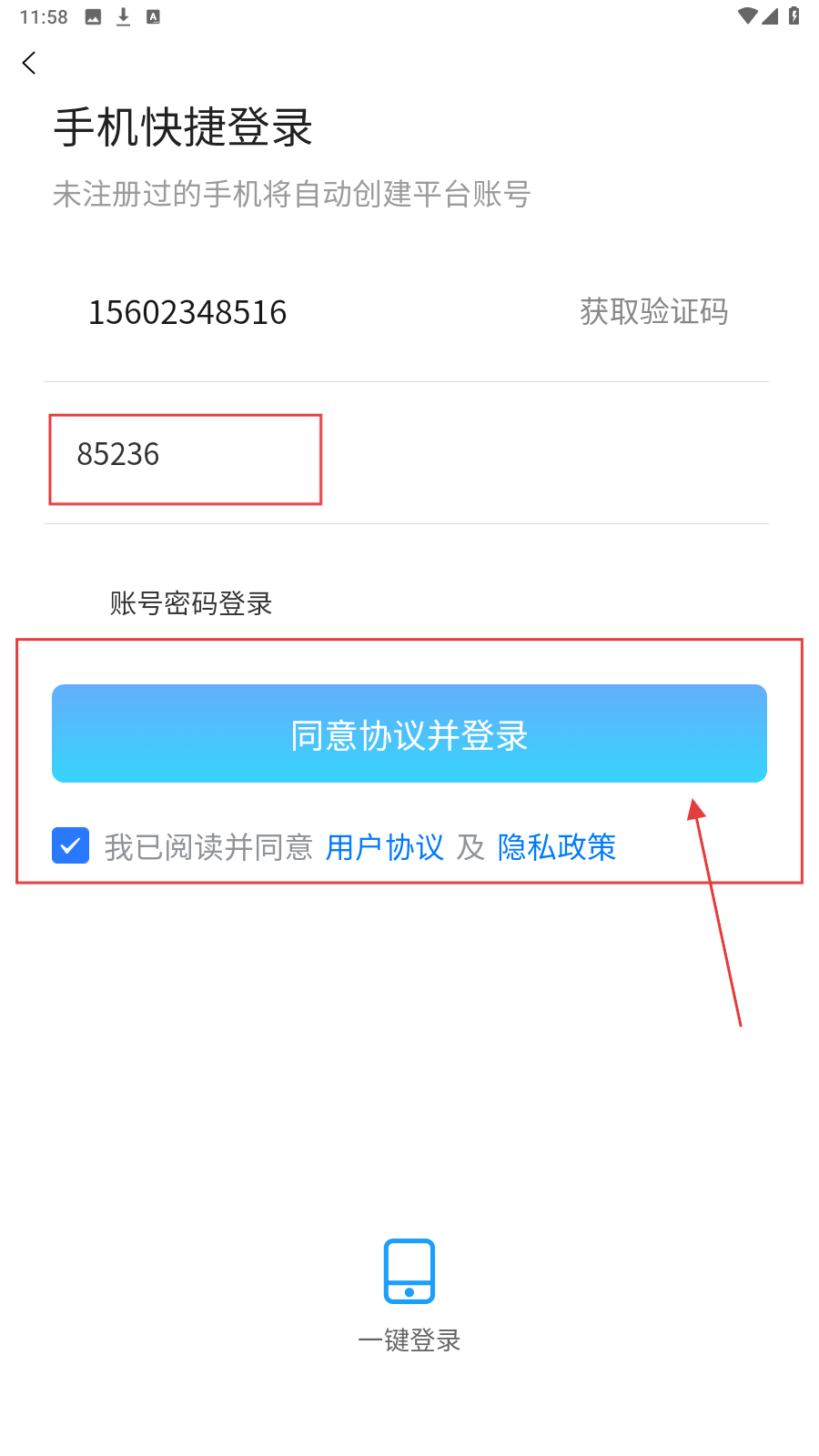Open the 隐私政策 link
Screen dimensions: 819x1456
pos(556,847)
